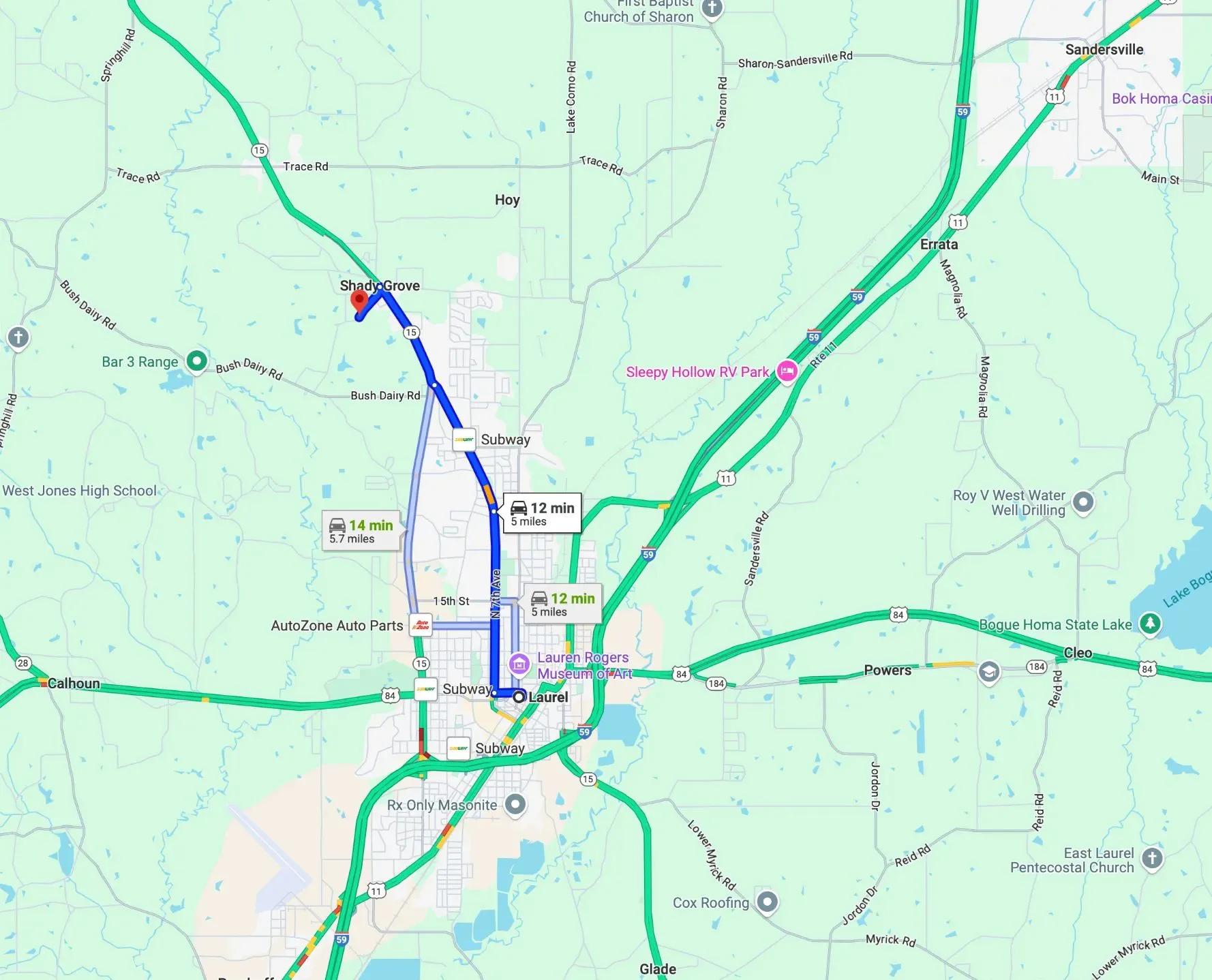This screenshot has height=980, width=1212.
Task: Open First Baptist Church of Sharon marker
Action: click(712, 9)
